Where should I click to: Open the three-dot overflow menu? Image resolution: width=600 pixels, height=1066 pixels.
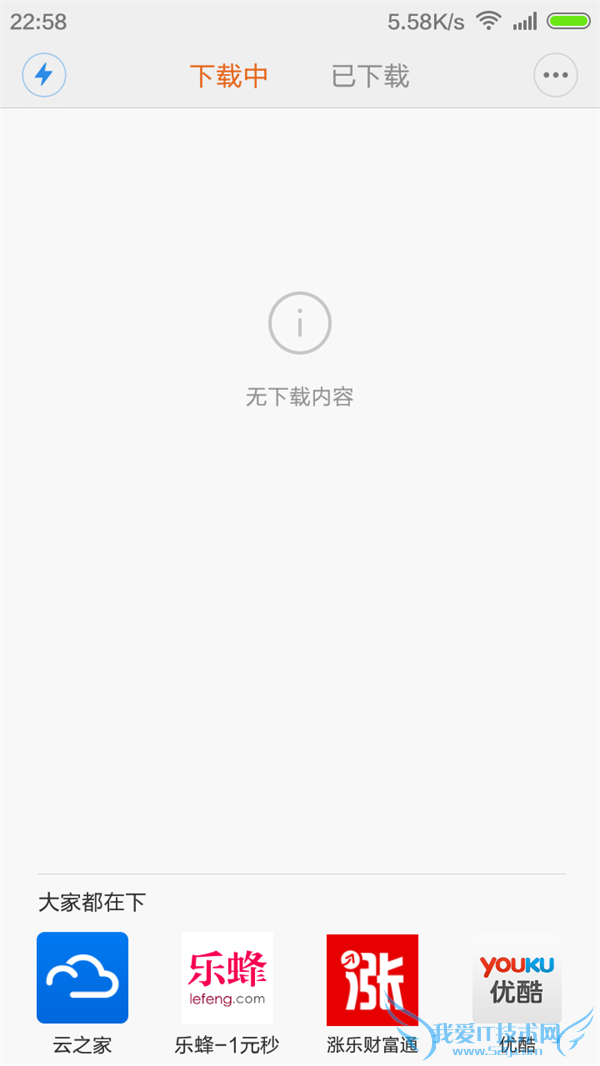555,75
